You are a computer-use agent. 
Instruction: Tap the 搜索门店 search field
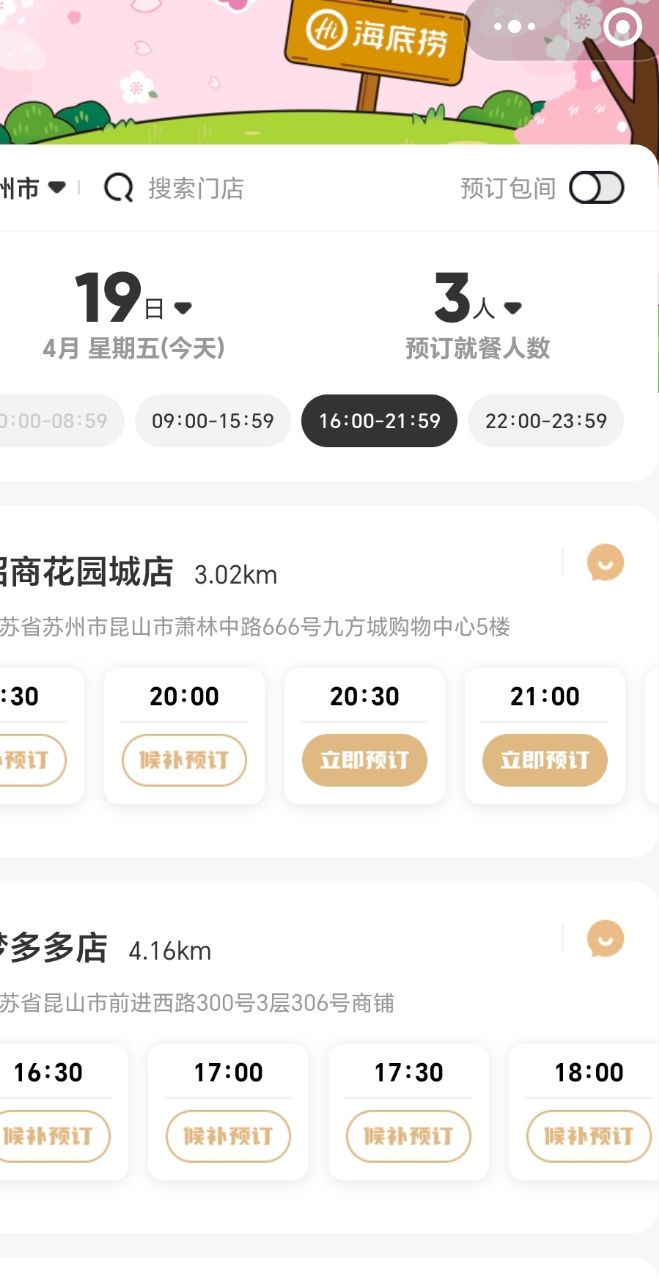click(195, 188)
